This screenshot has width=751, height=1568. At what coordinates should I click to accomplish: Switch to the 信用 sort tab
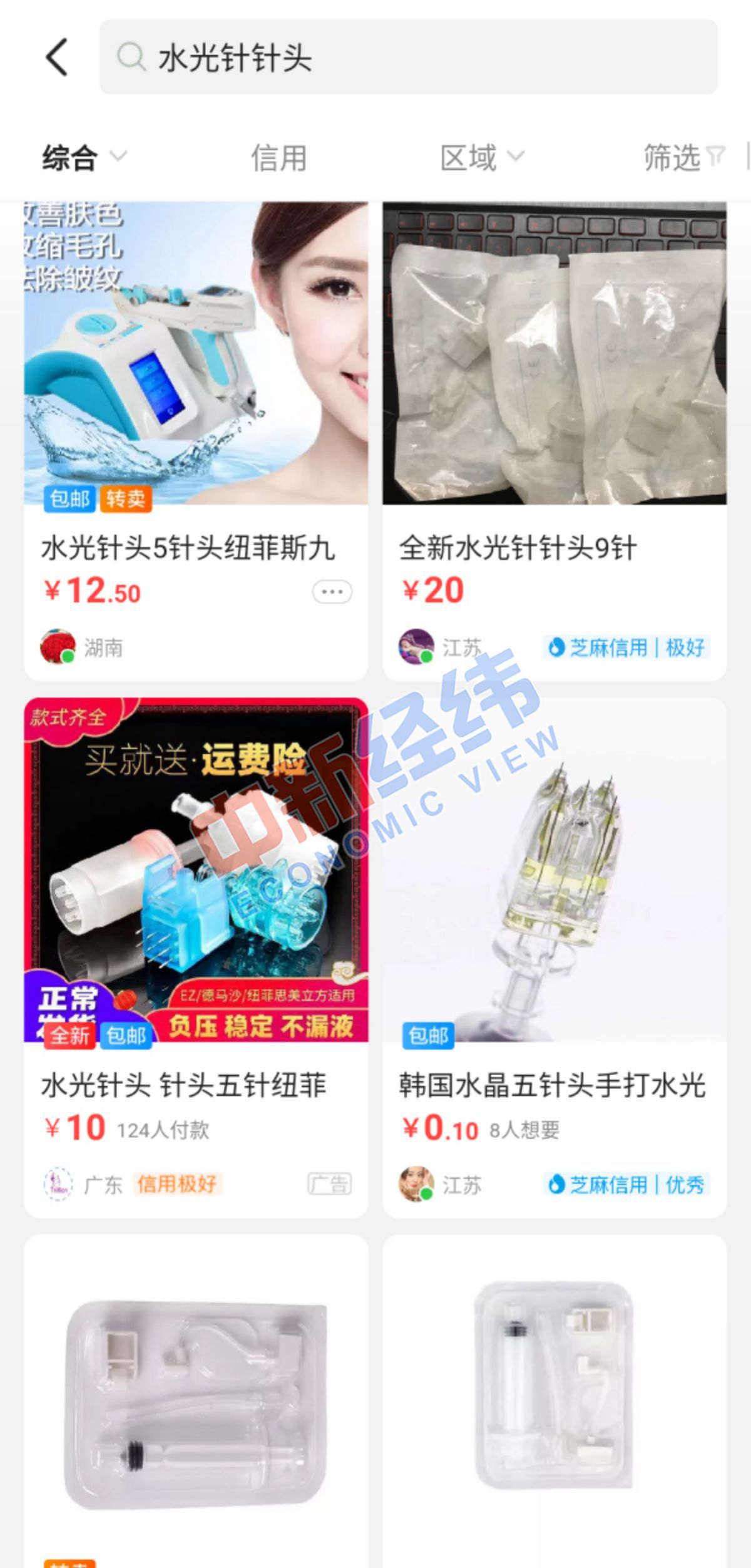click(279, 157)
